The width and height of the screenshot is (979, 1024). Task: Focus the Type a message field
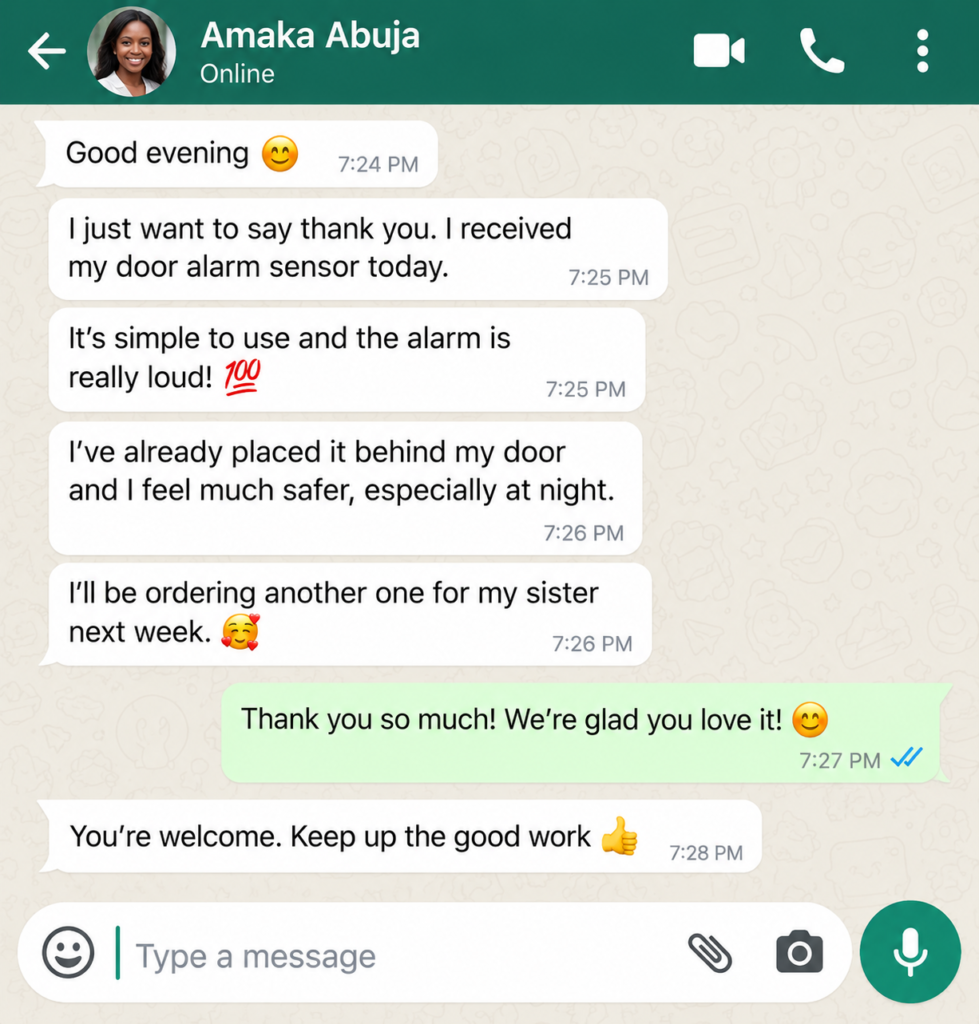pos(392,956)
